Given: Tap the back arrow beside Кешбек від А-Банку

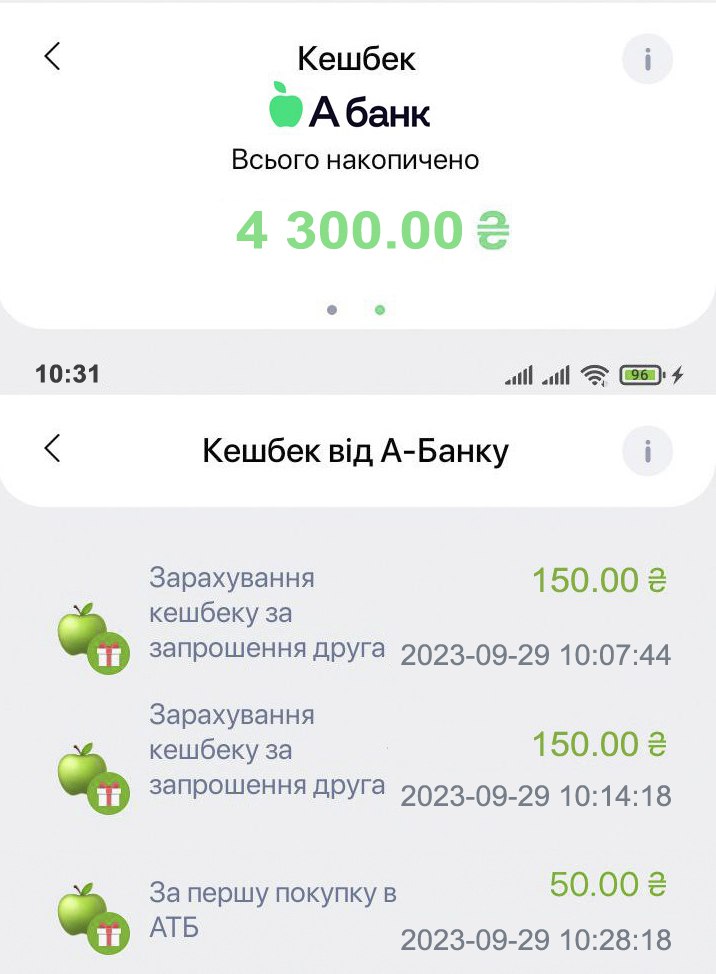Looking at the screenshot, I should tap(53, 449).
